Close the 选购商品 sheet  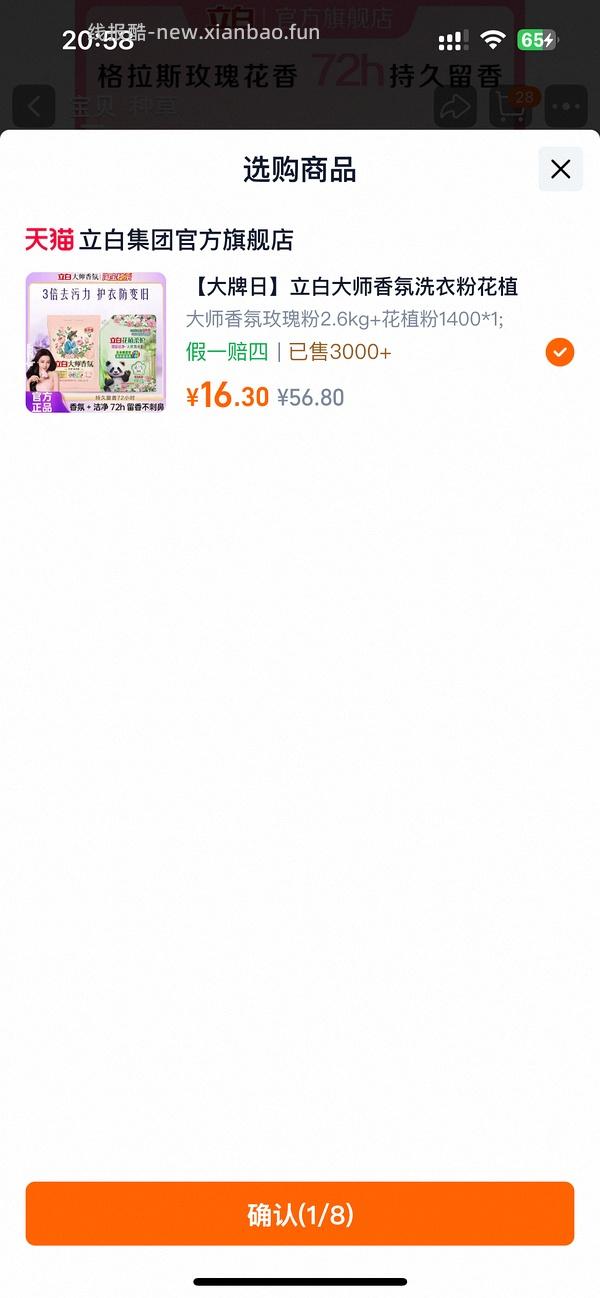[x=560, y=169]
